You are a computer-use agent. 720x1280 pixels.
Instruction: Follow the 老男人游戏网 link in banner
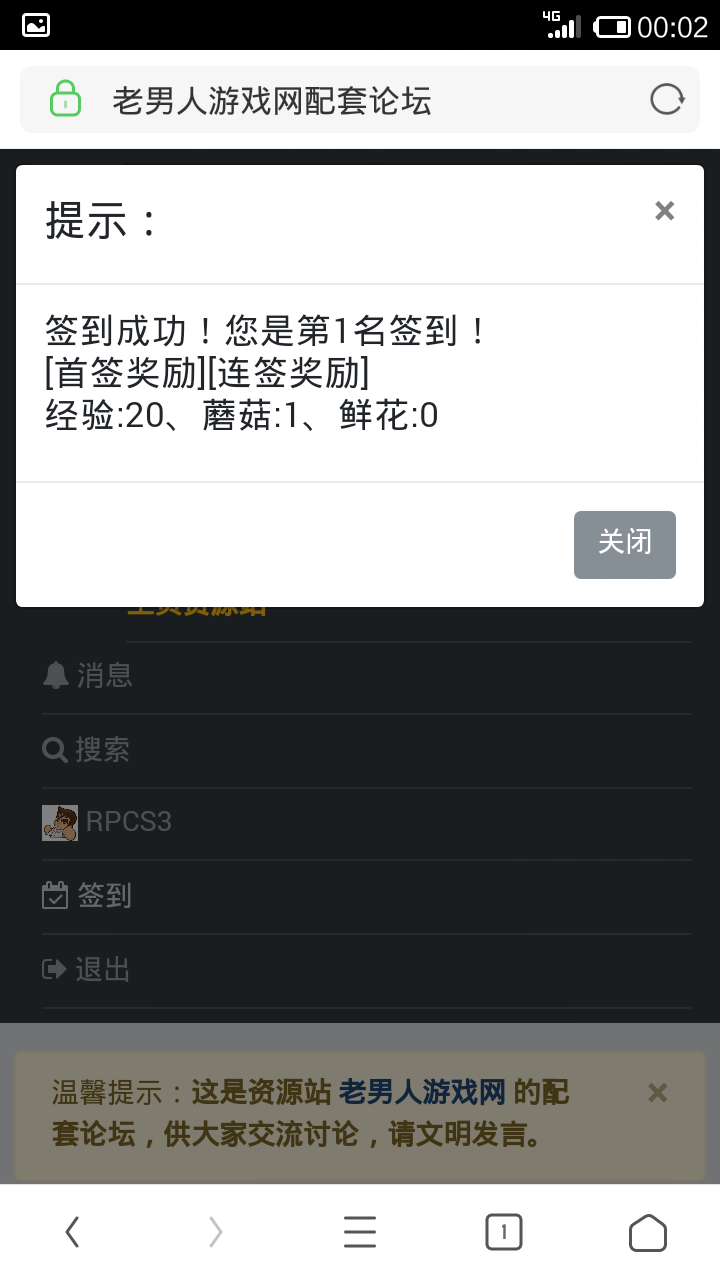422,1092
